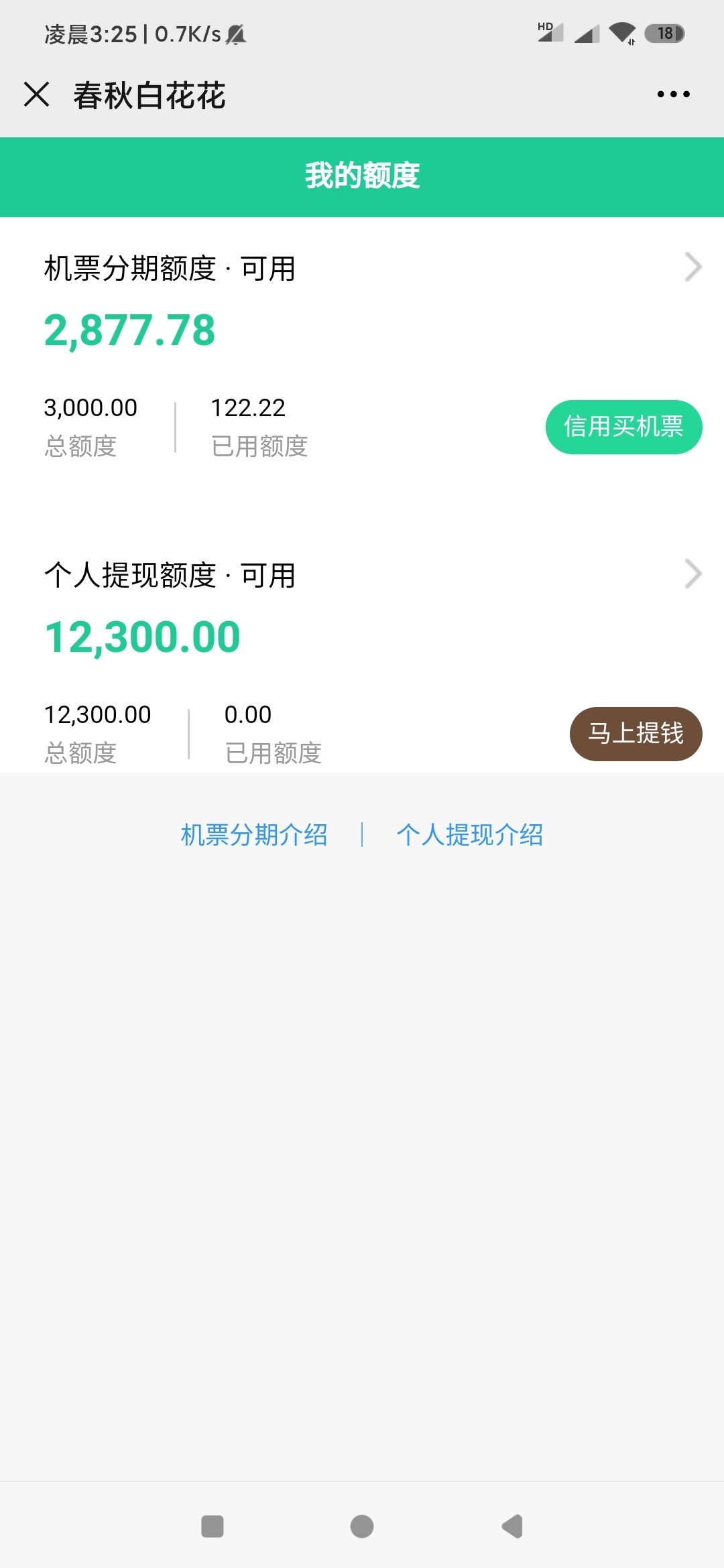Open the 机票分期介绍 link
Screen dimensions: 724x1568
254,835
